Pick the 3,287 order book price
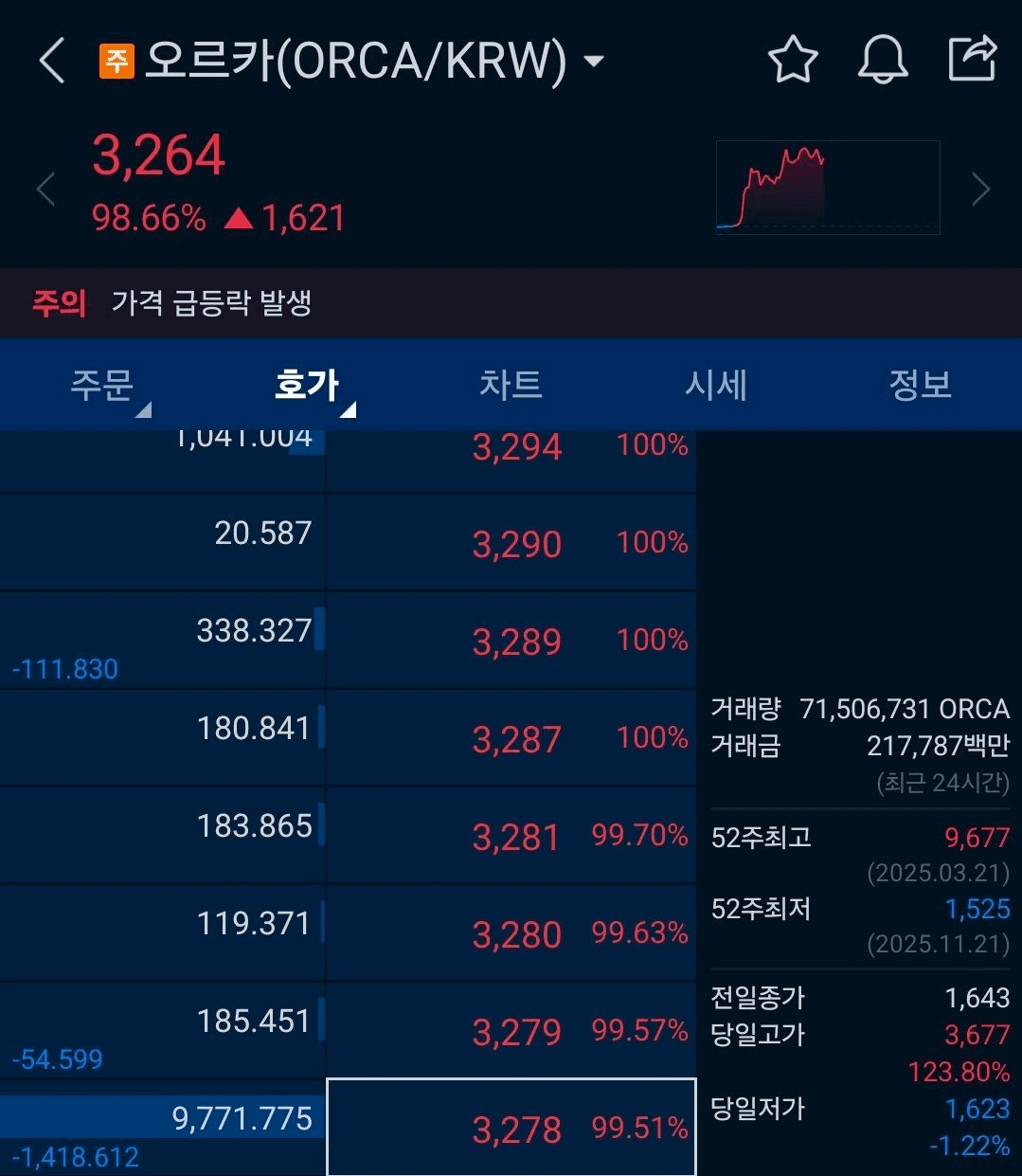Image resolution: width=1022 pixels, height=1176 pixels. 516,739
